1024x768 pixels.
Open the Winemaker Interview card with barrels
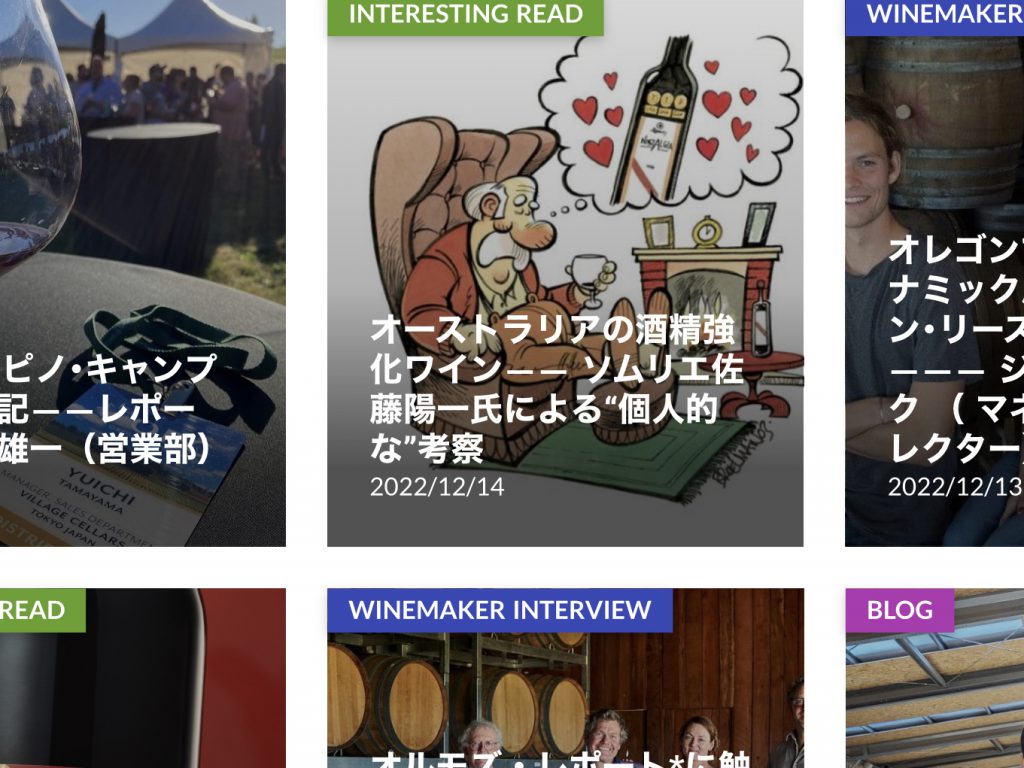pos(565,700)
